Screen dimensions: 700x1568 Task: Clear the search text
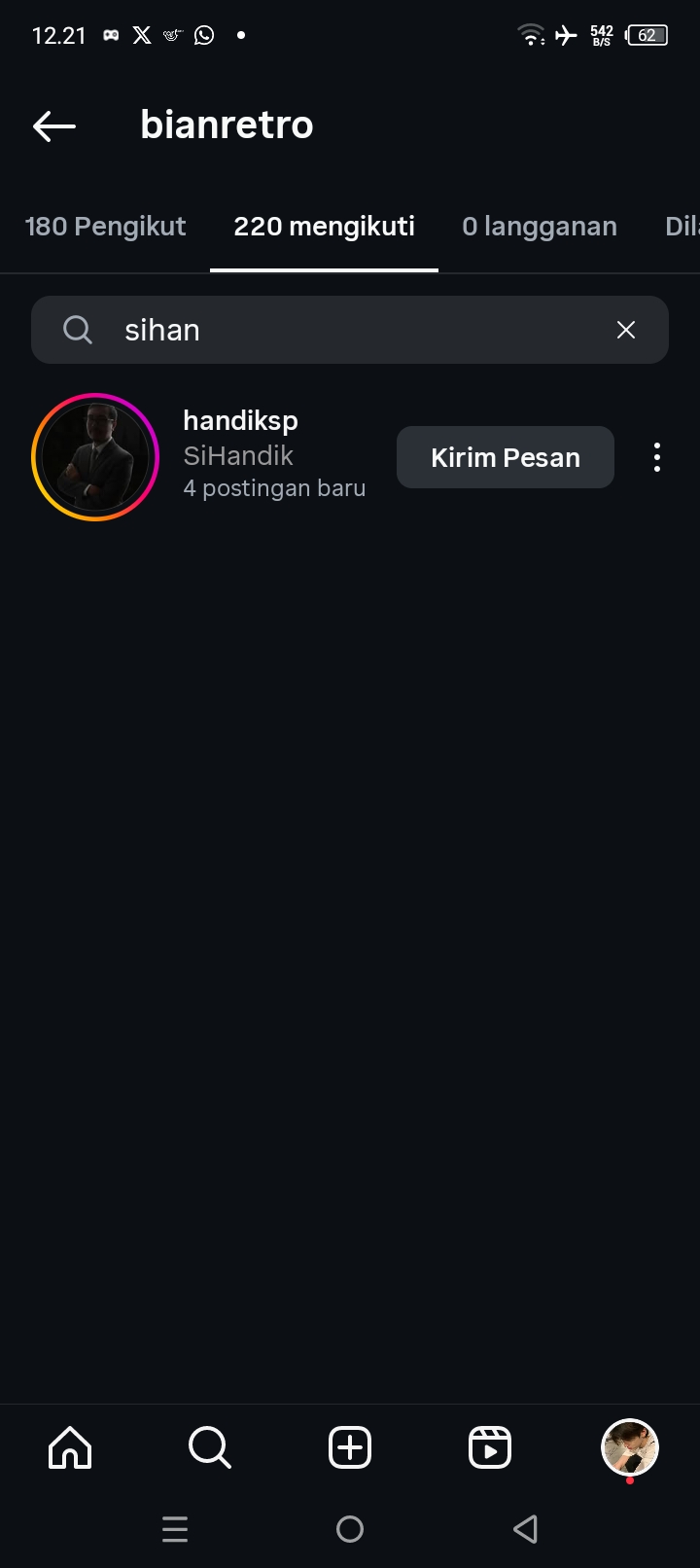(x=626, y=331)
